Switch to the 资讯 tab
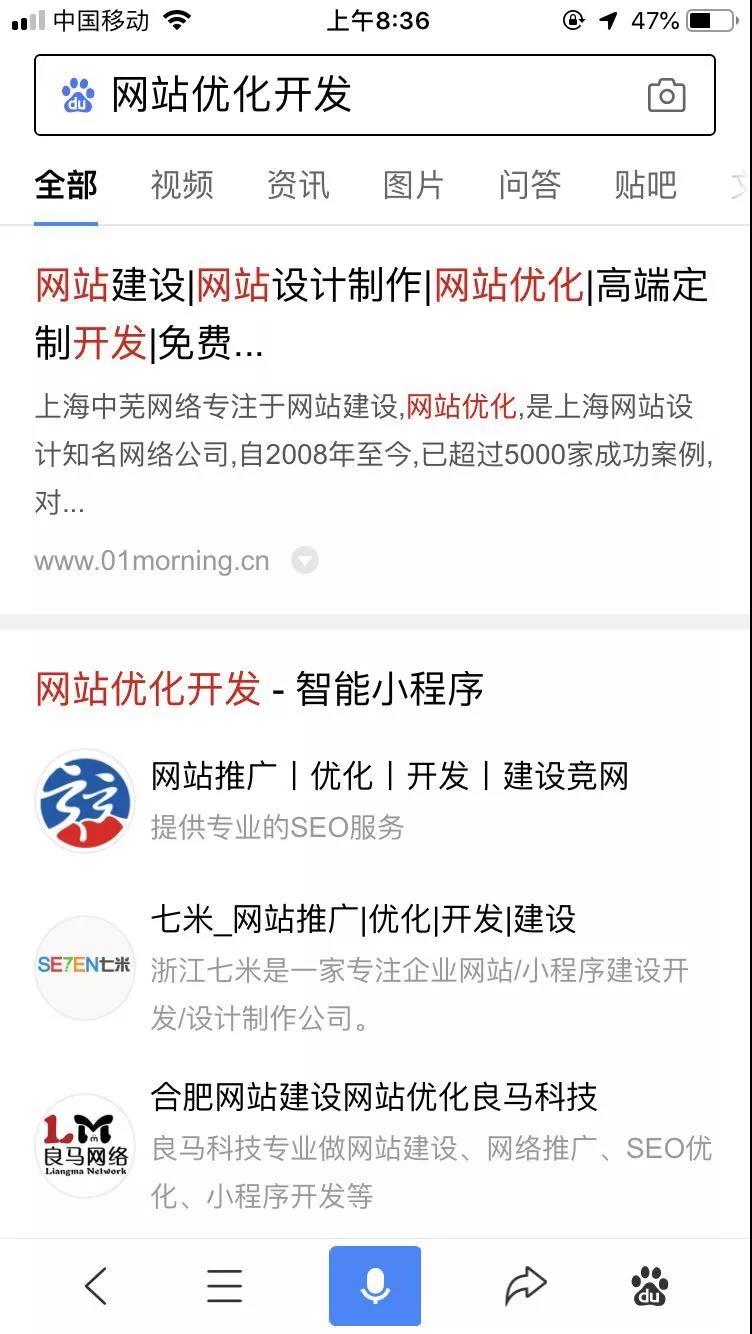Image resolution: width=752 pixels, height=1334 pixels. [298, 185]
